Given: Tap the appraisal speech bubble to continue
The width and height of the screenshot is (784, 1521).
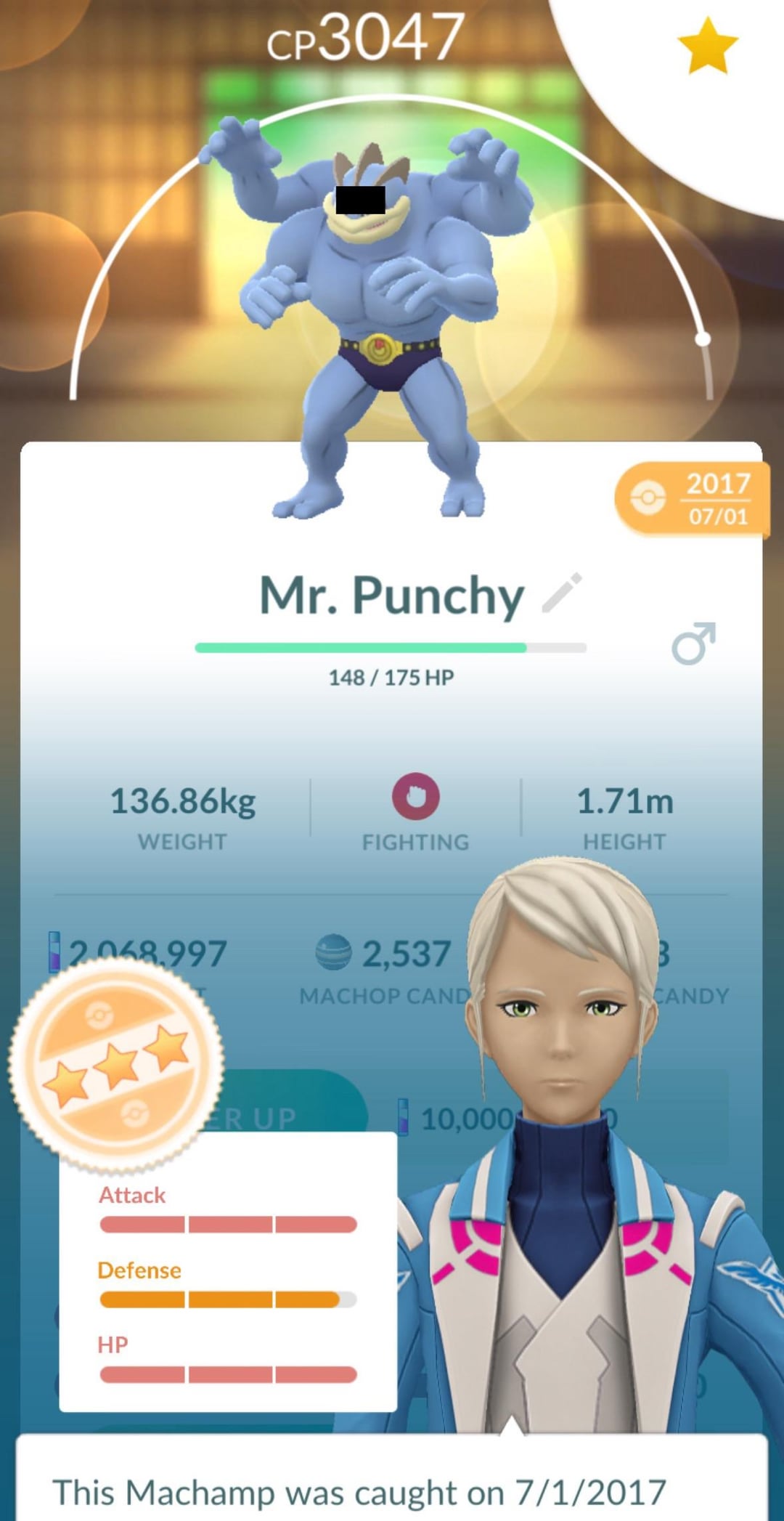Looking at the screenshot, I should pyautogui.click(x=392, y=1482).
